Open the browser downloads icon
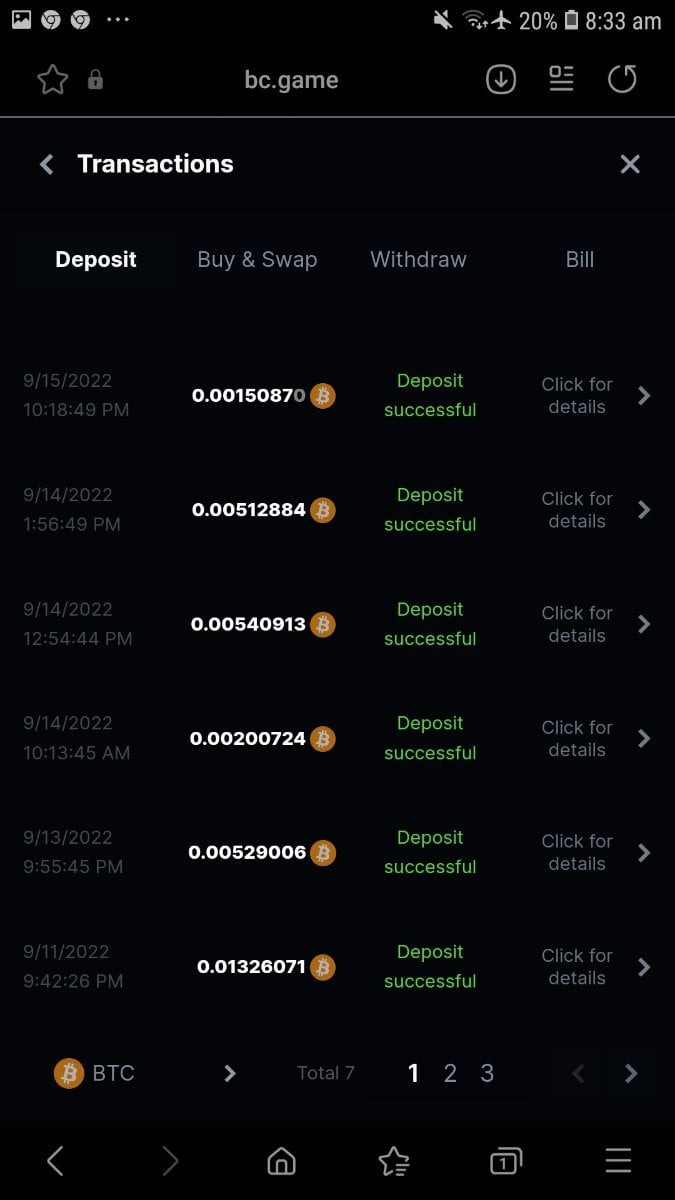 (501, 80)
